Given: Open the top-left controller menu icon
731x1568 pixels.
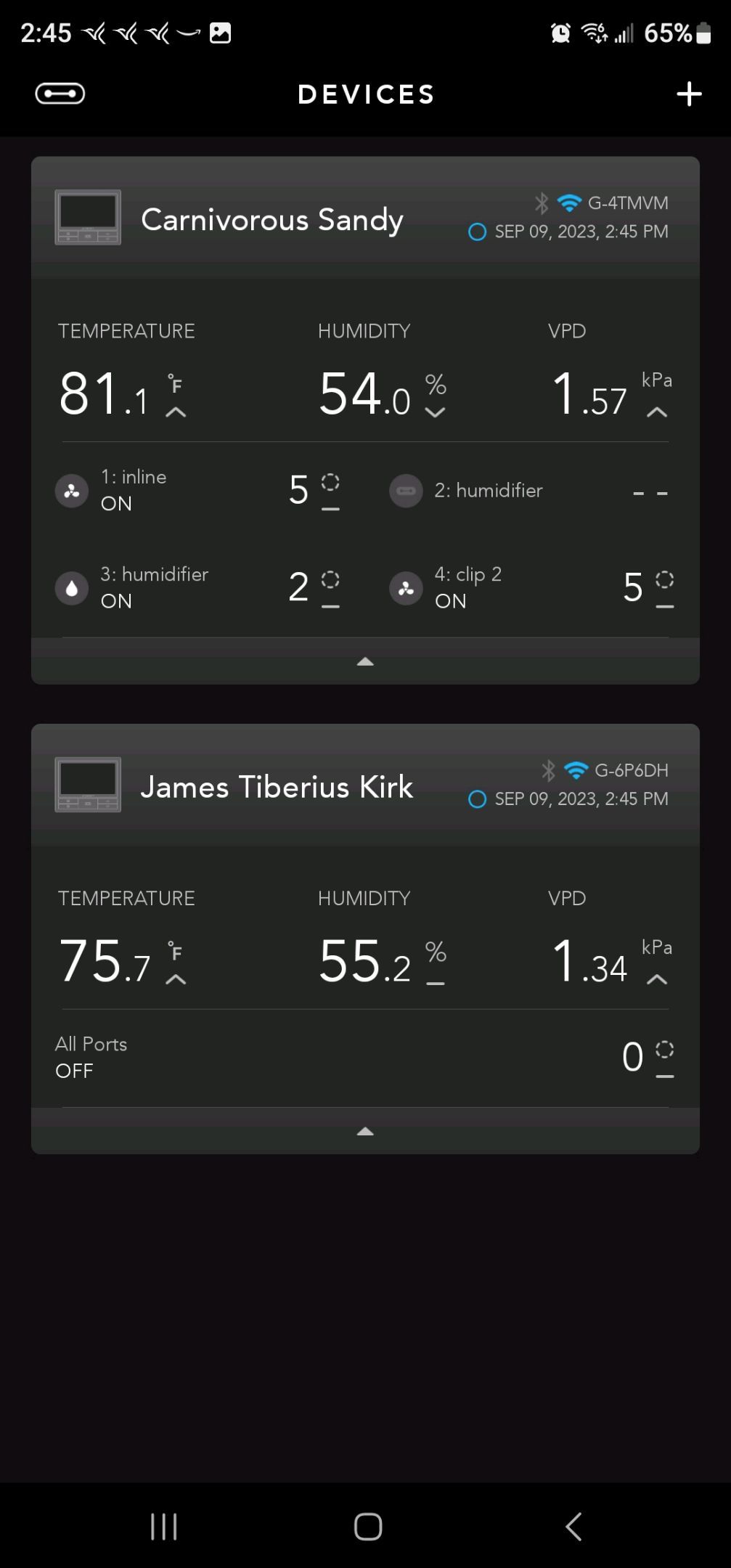Looking at the screenshot, I should click(x=60, y=94).
